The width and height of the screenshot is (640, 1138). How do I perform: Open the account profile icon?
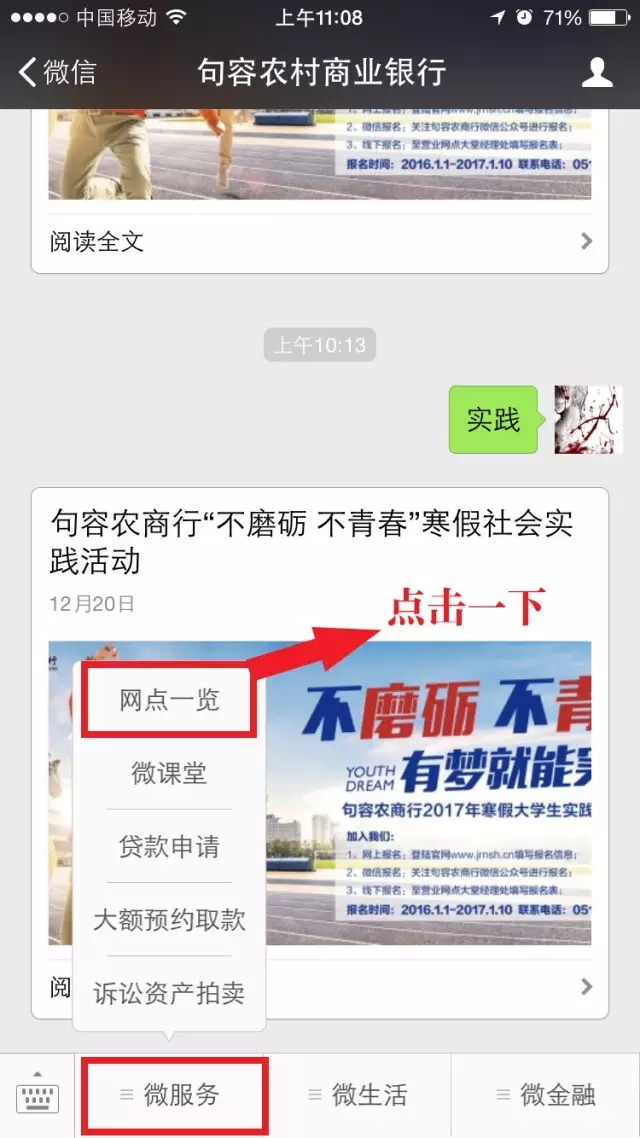(x=597, y=72)
